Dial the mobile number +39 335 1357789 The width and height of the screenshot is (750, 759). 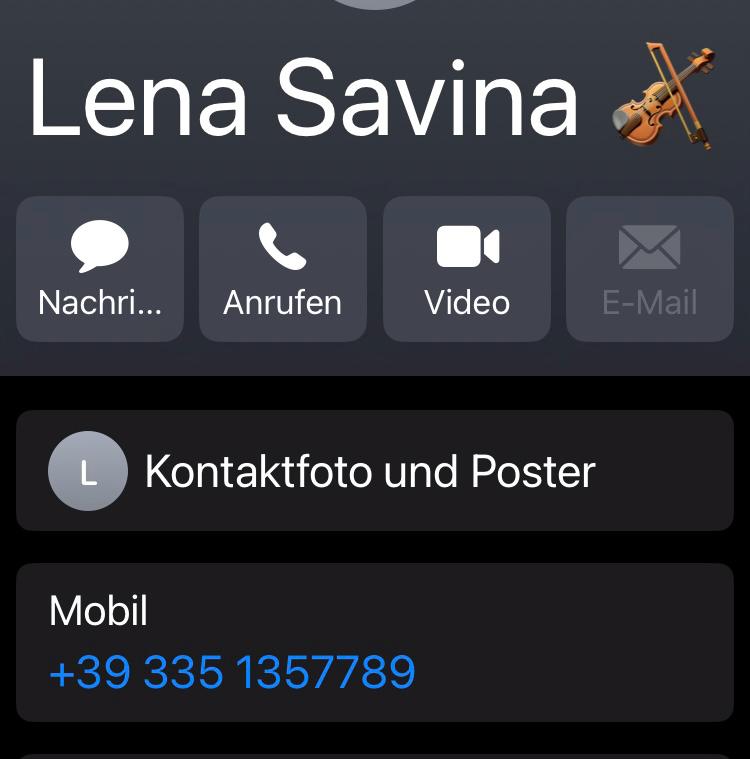pos(232,673)
